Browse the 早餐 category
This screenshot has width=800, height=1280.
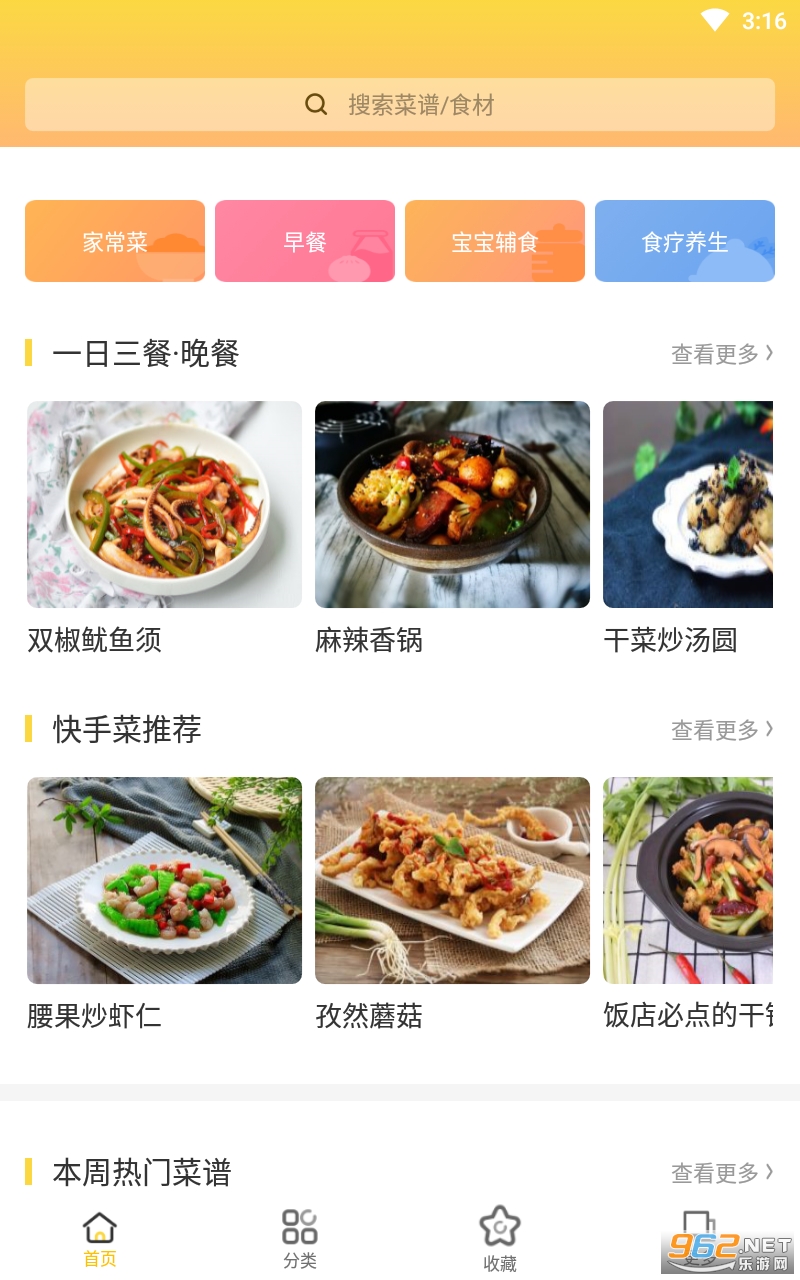(x=305, y=241)
